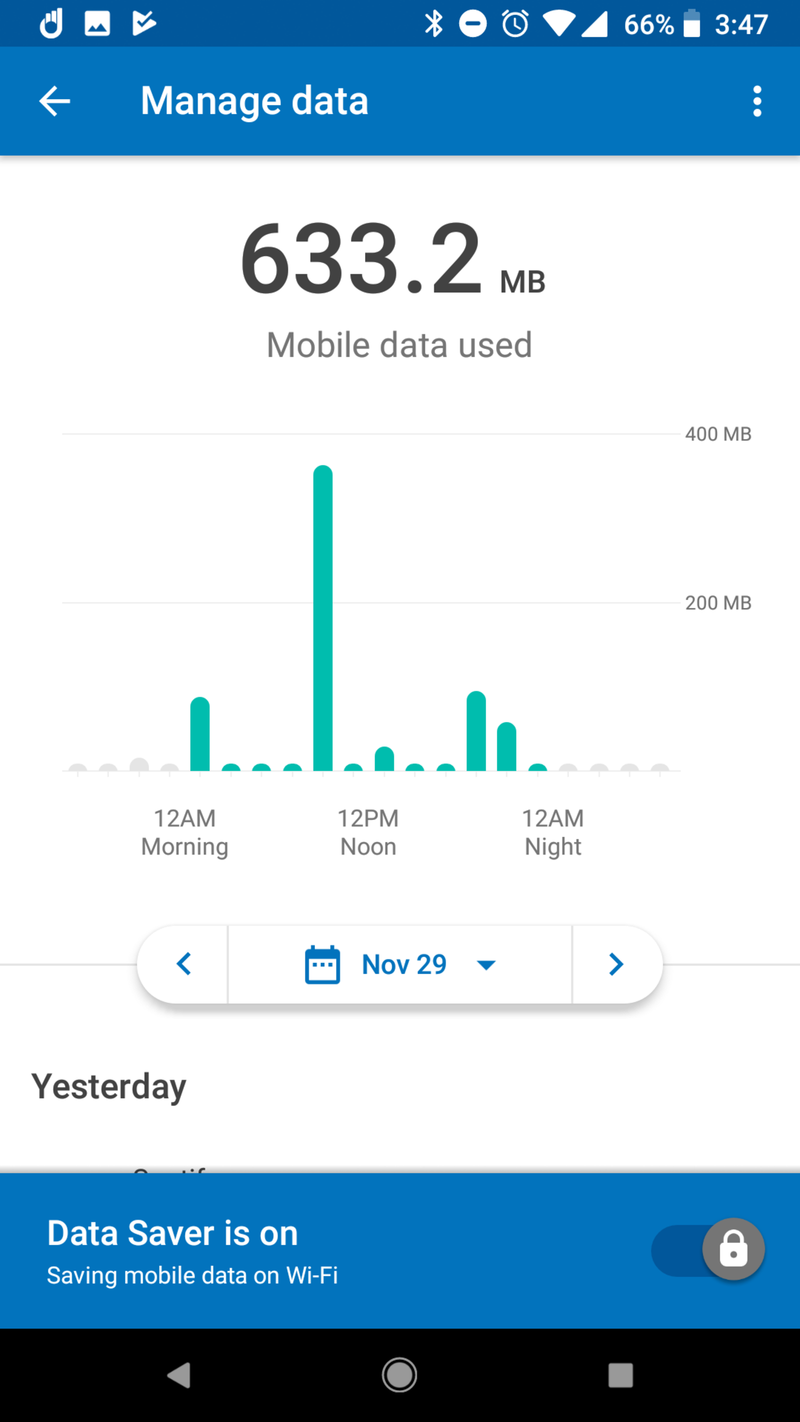
Task: Advance to the next day with the right chevron
Action: pos(616,963)
